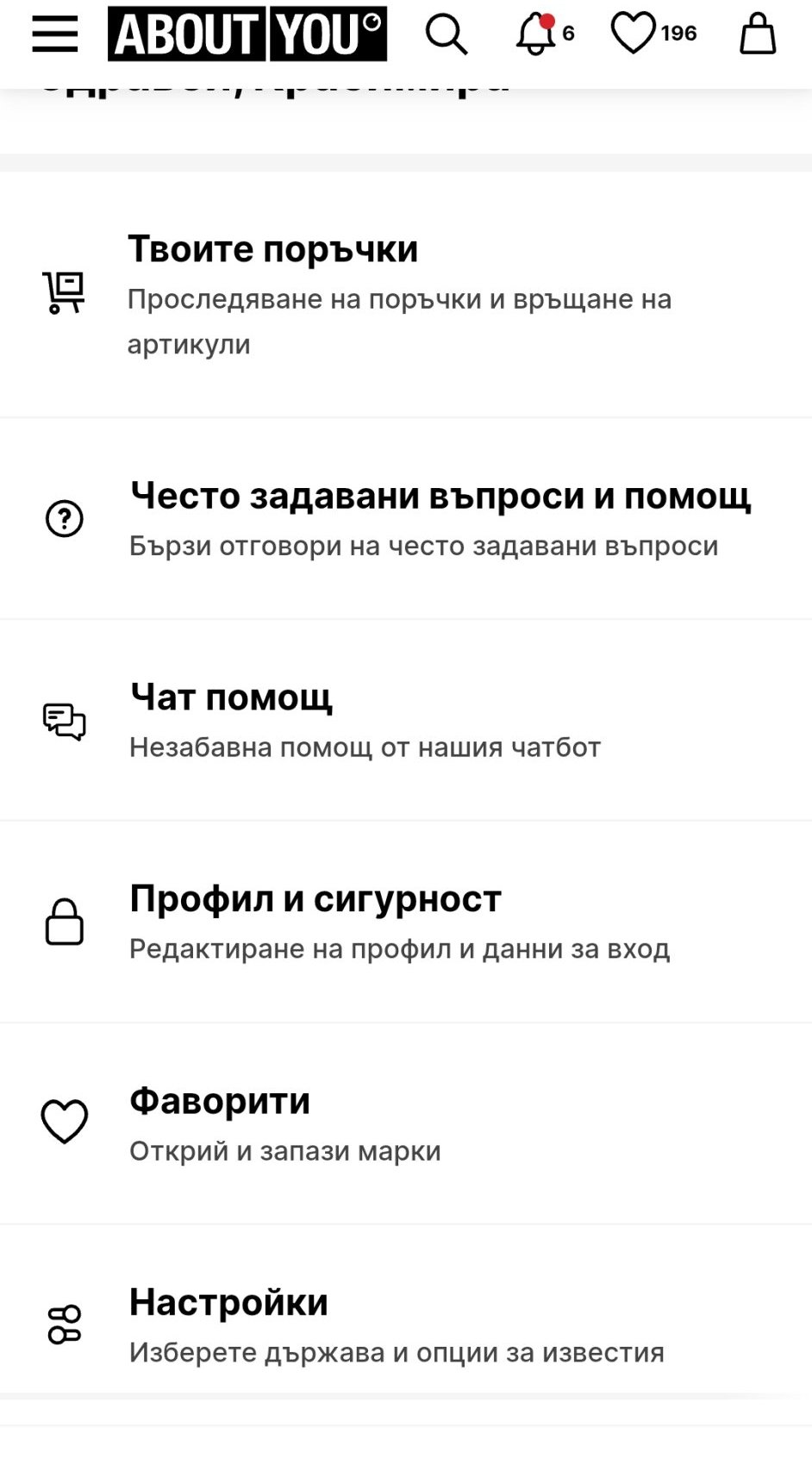812x1458 pixels.
Task: Open the hamburger menu
Action: coord(55,34)
